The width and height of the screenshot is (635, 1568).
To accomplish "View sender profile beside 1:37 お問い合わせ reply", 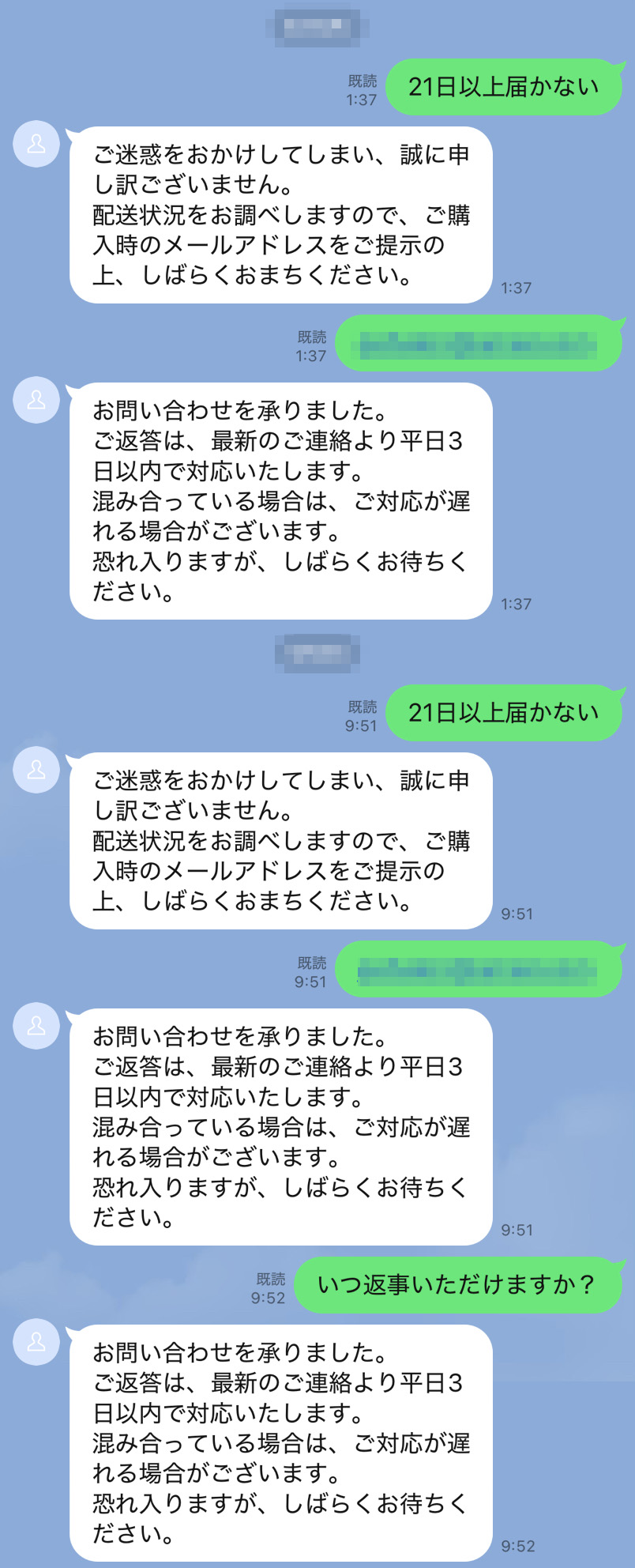I will coord(36,400).
